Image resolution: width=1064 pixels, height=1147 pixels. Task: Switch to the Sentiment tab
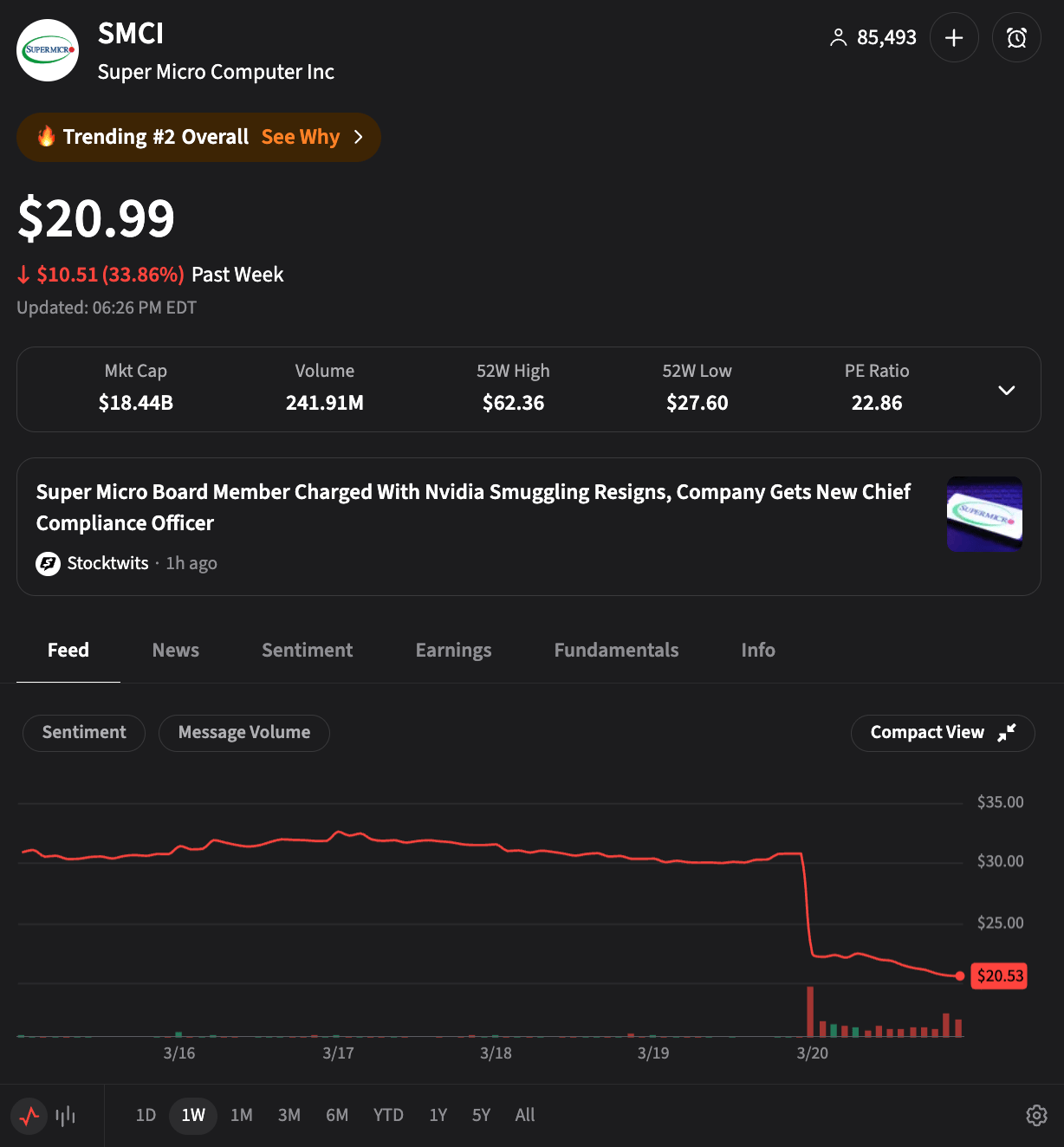(307, 650)
